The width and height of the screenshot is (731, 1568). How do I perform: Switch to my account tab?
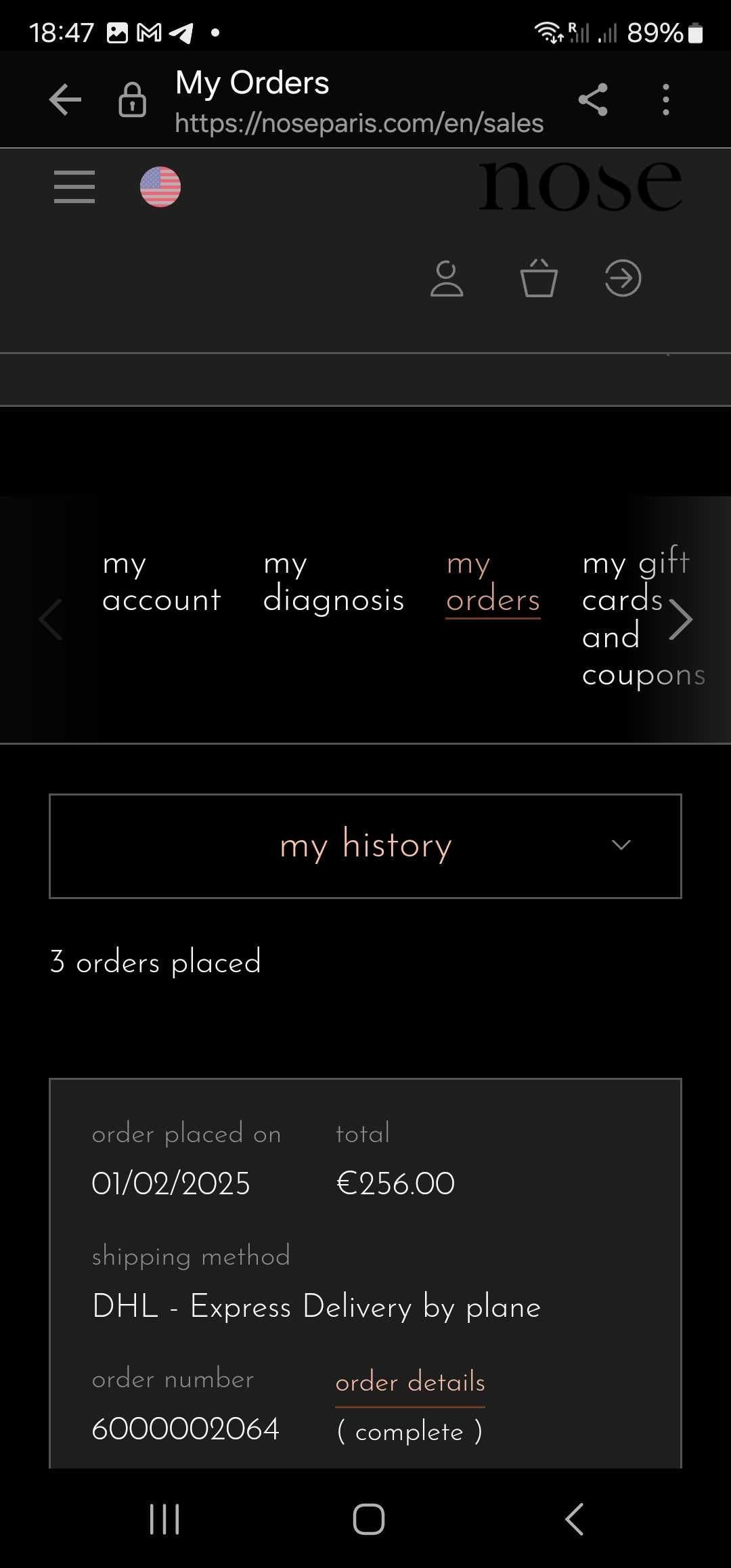pos(161,582)
